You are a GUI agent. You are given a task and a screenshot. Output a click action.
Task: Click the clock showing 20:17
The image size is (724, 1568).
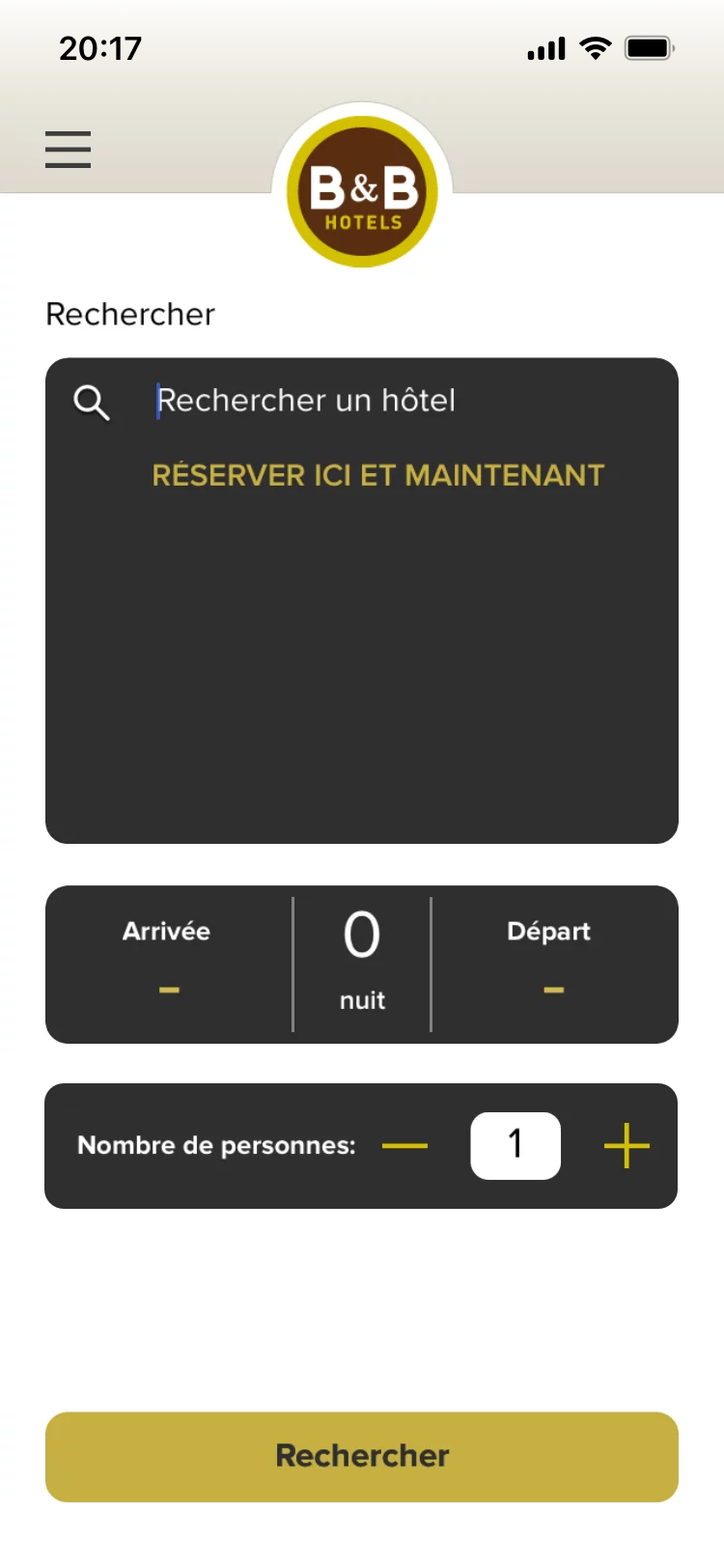[101, 47]
